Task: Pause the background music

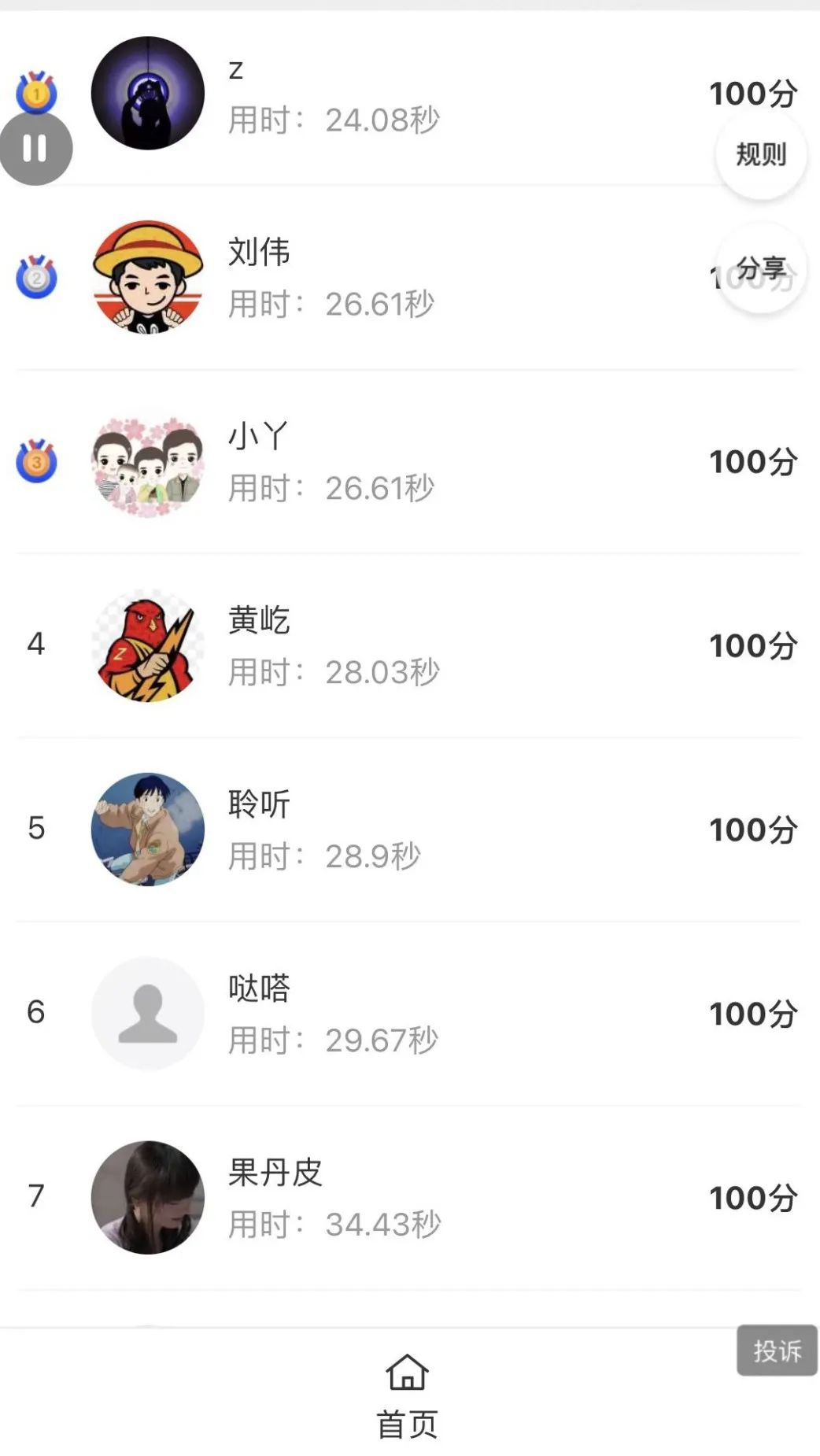Action: (35, 148)
